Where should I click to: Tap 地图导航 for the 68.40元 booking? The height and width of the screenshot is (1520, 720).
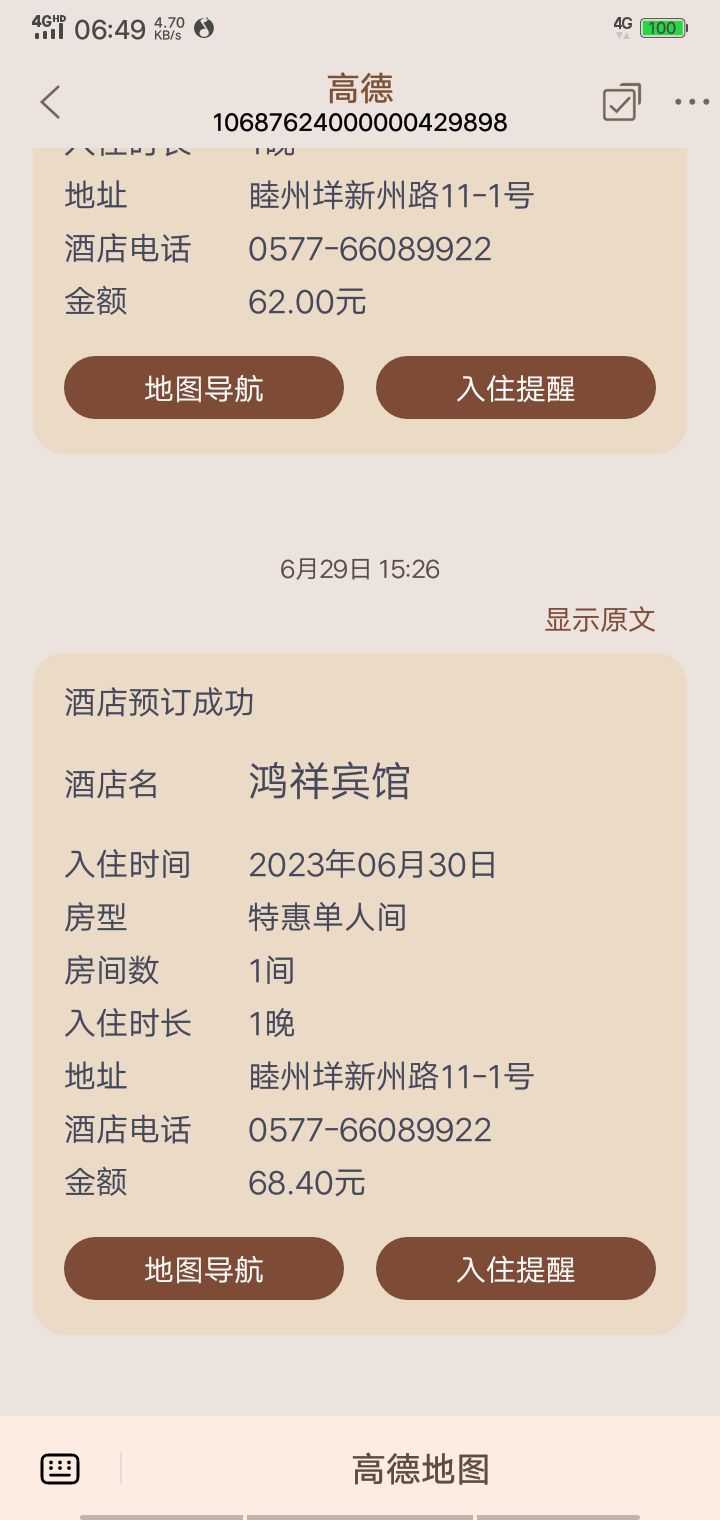[204, 1269]
